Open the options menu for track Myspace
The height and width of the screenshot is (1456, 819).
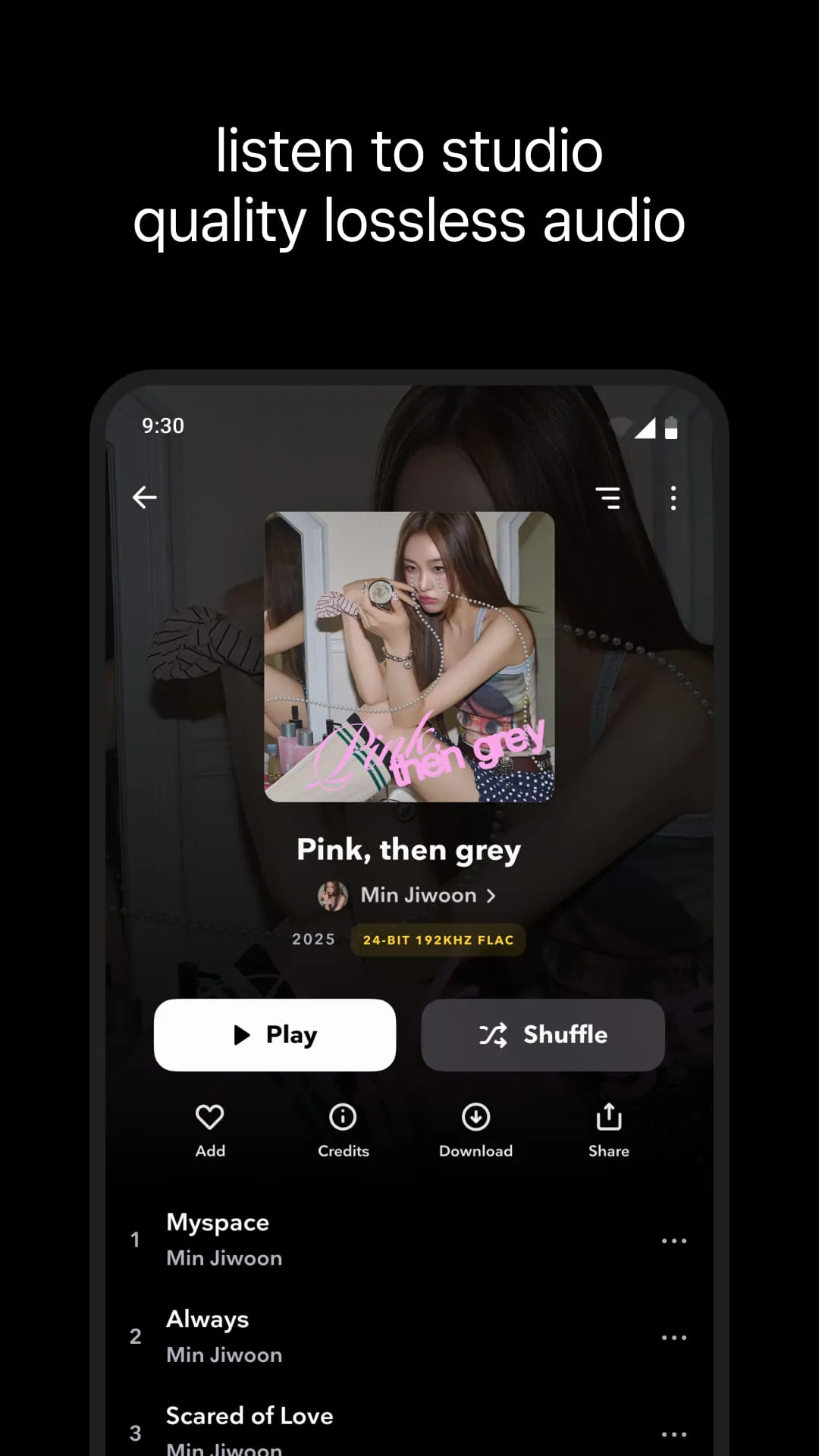click(674, 1241)
